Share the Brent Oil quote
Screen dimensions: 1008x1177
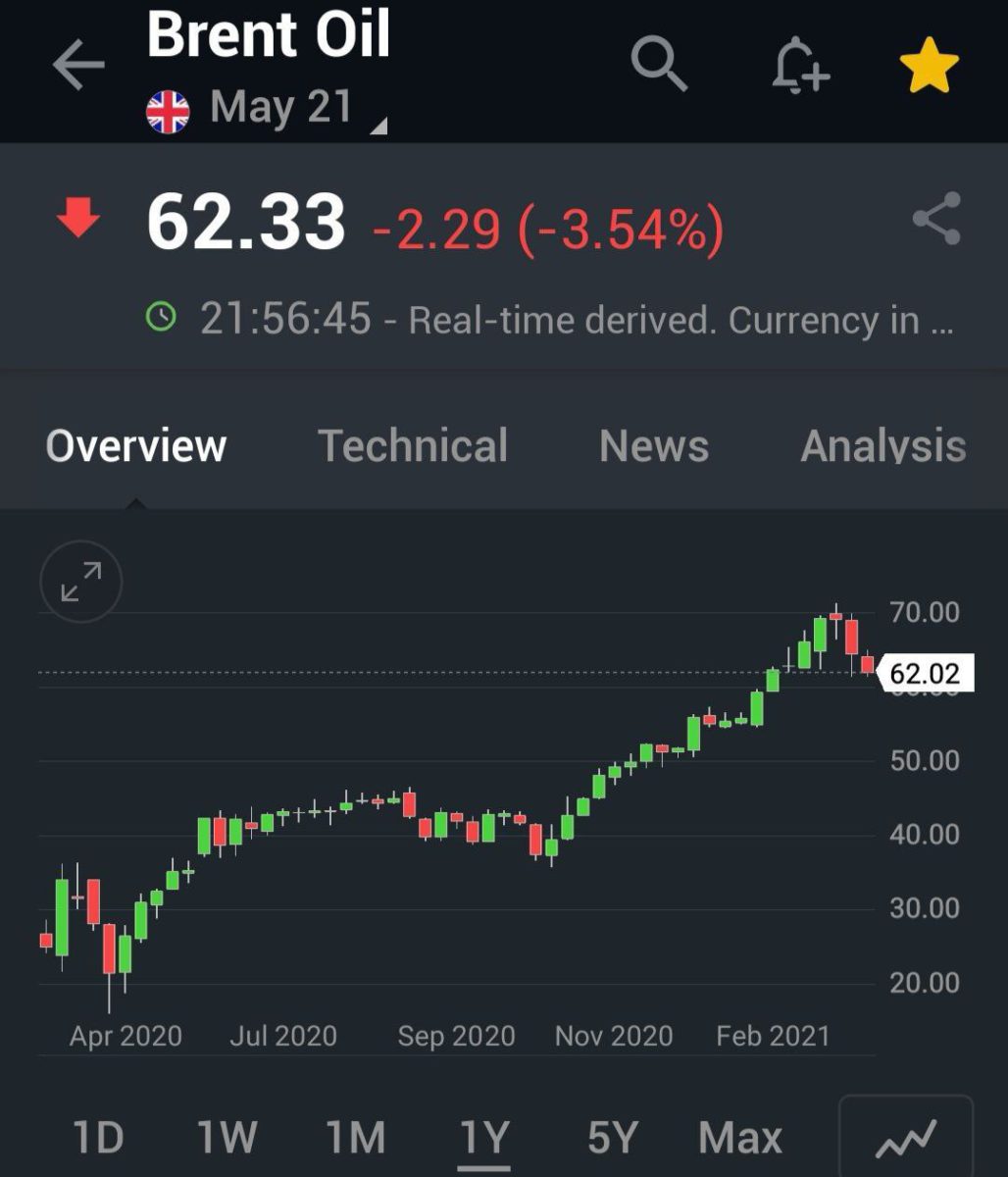tap(936, 219)
